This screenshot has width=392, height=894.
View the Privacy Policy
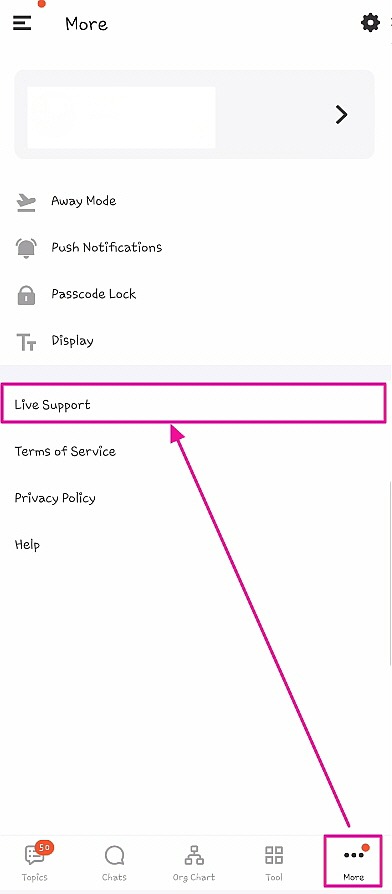pyautogui.click(x=196, y=498)
